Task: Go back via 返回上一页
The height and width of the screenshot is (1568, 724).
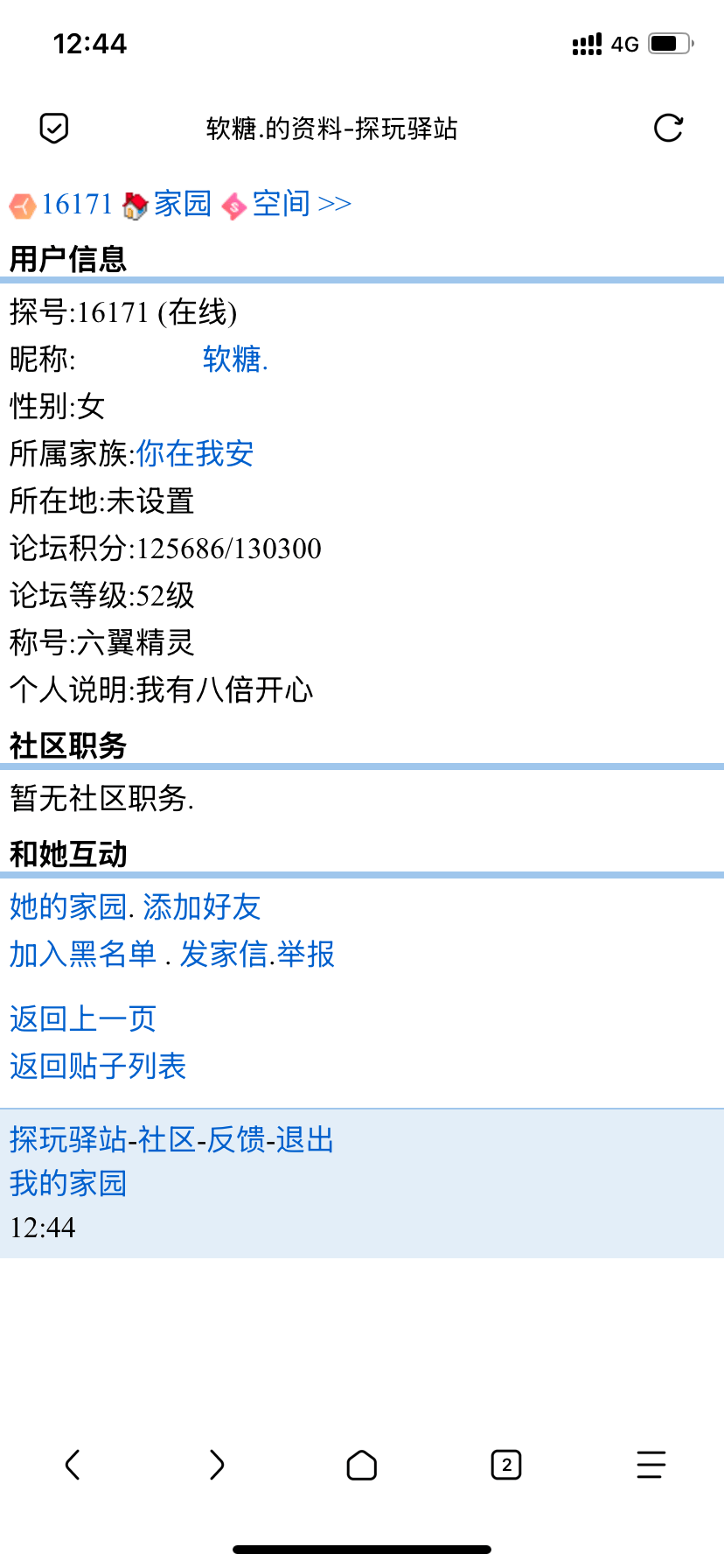Action: pos(83,1018)
